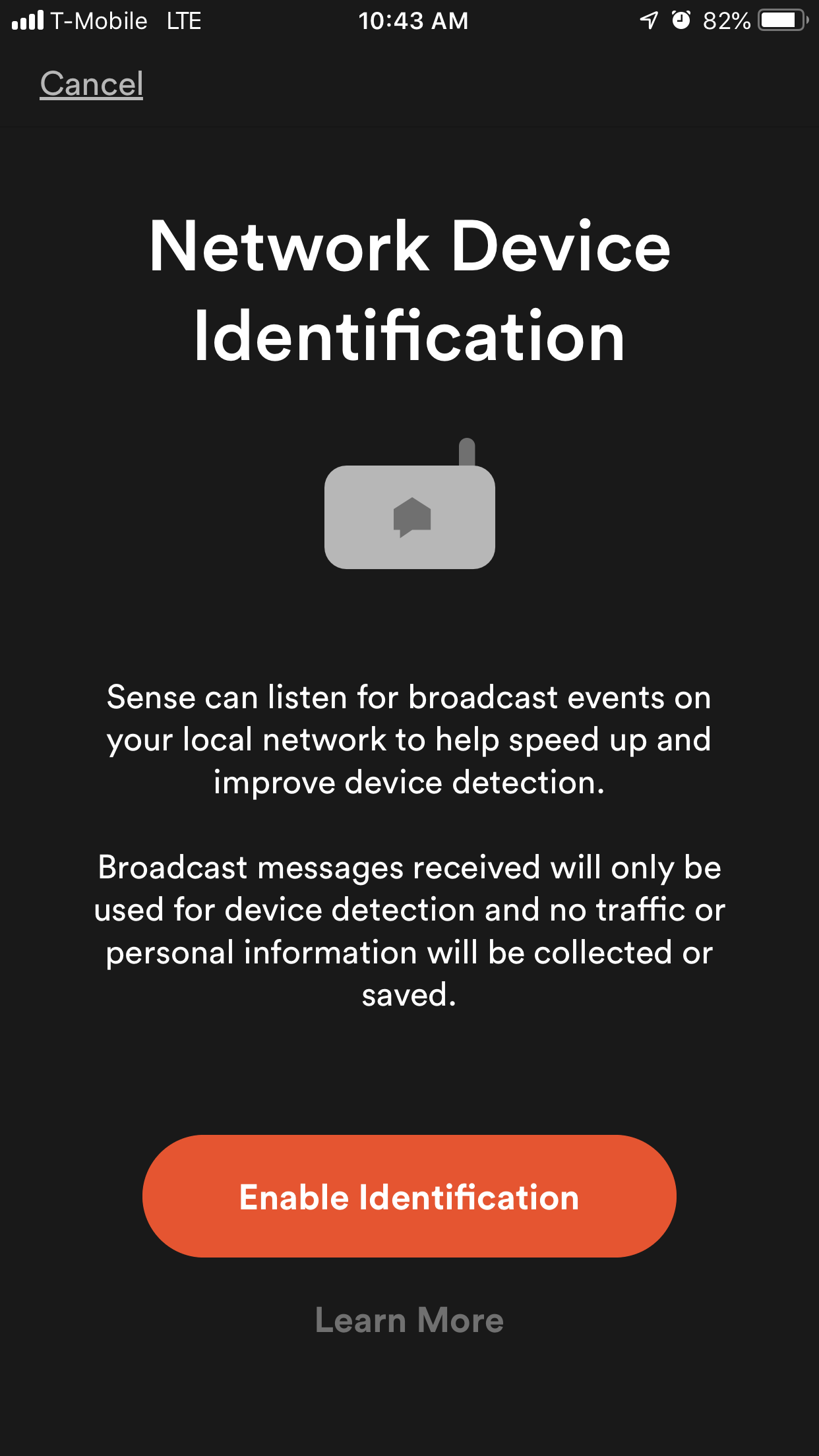Open Learn More about identification
Image resolution: width=819 pixels, height=1456 pixels.
tap(409, 1320)
